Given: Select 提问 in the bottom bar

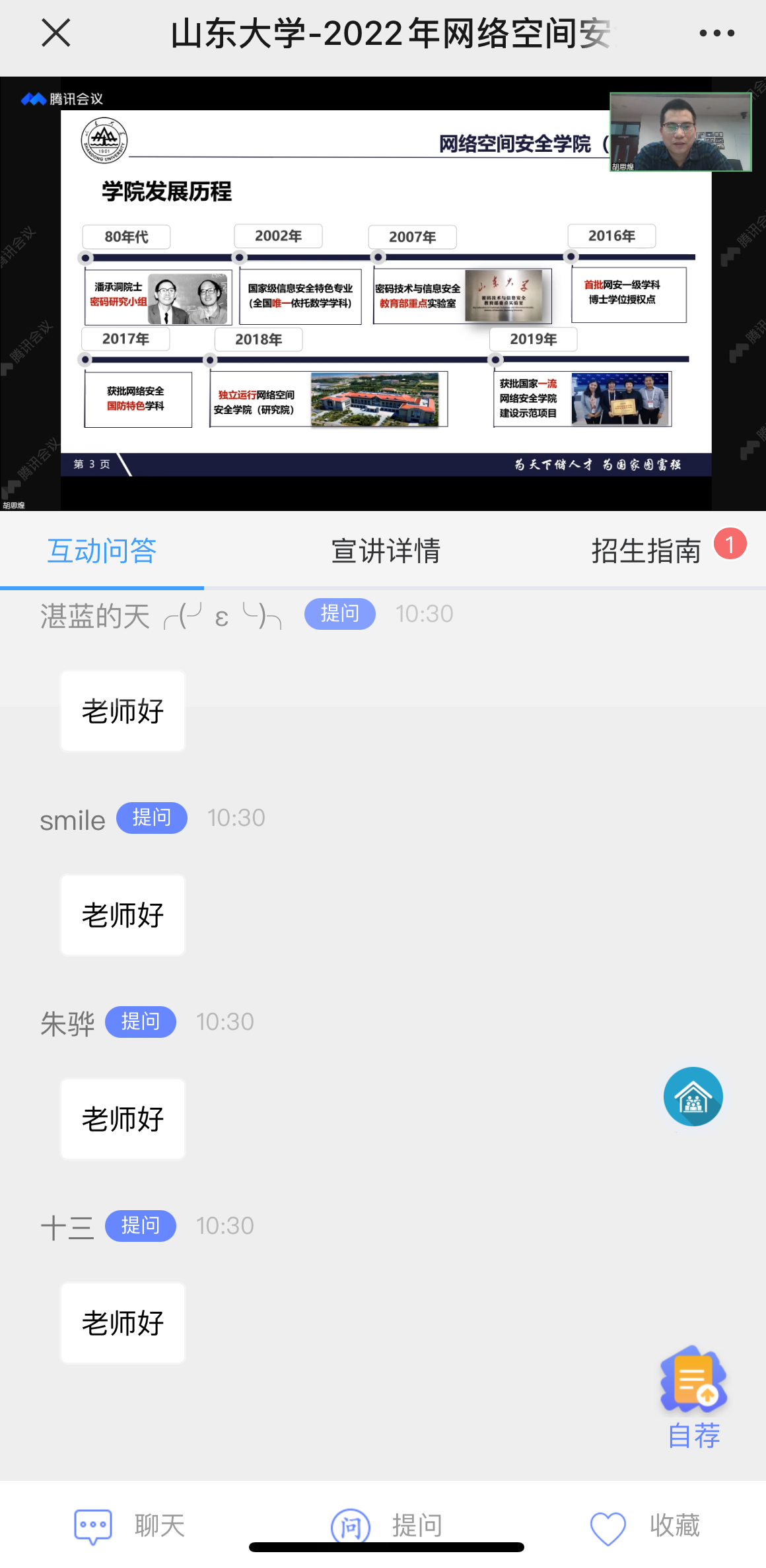Looking at the screenshot, I should (x=386, y=1526).
